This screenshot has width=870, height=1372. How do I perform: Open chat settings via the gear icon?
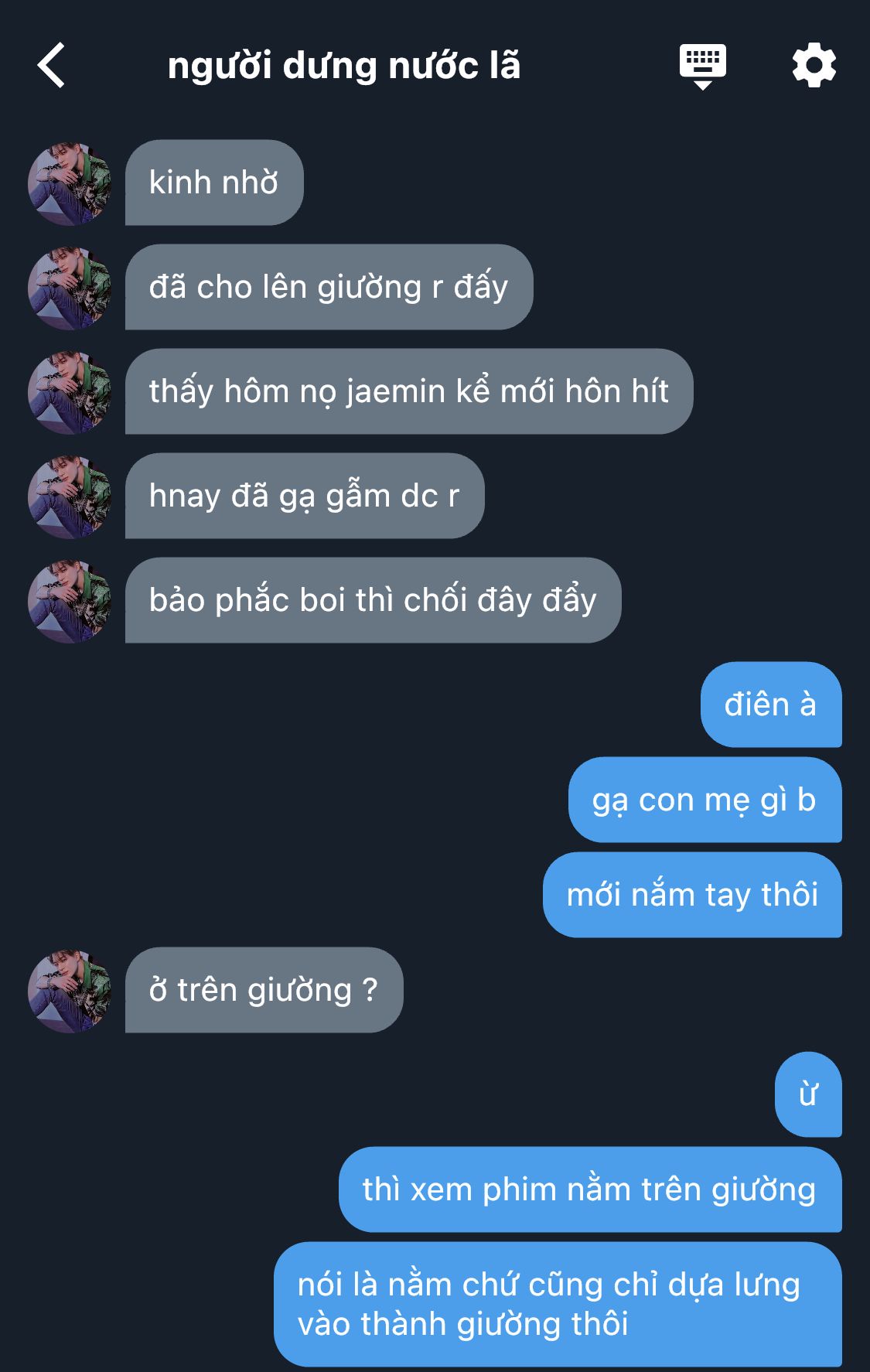[814, 66]
